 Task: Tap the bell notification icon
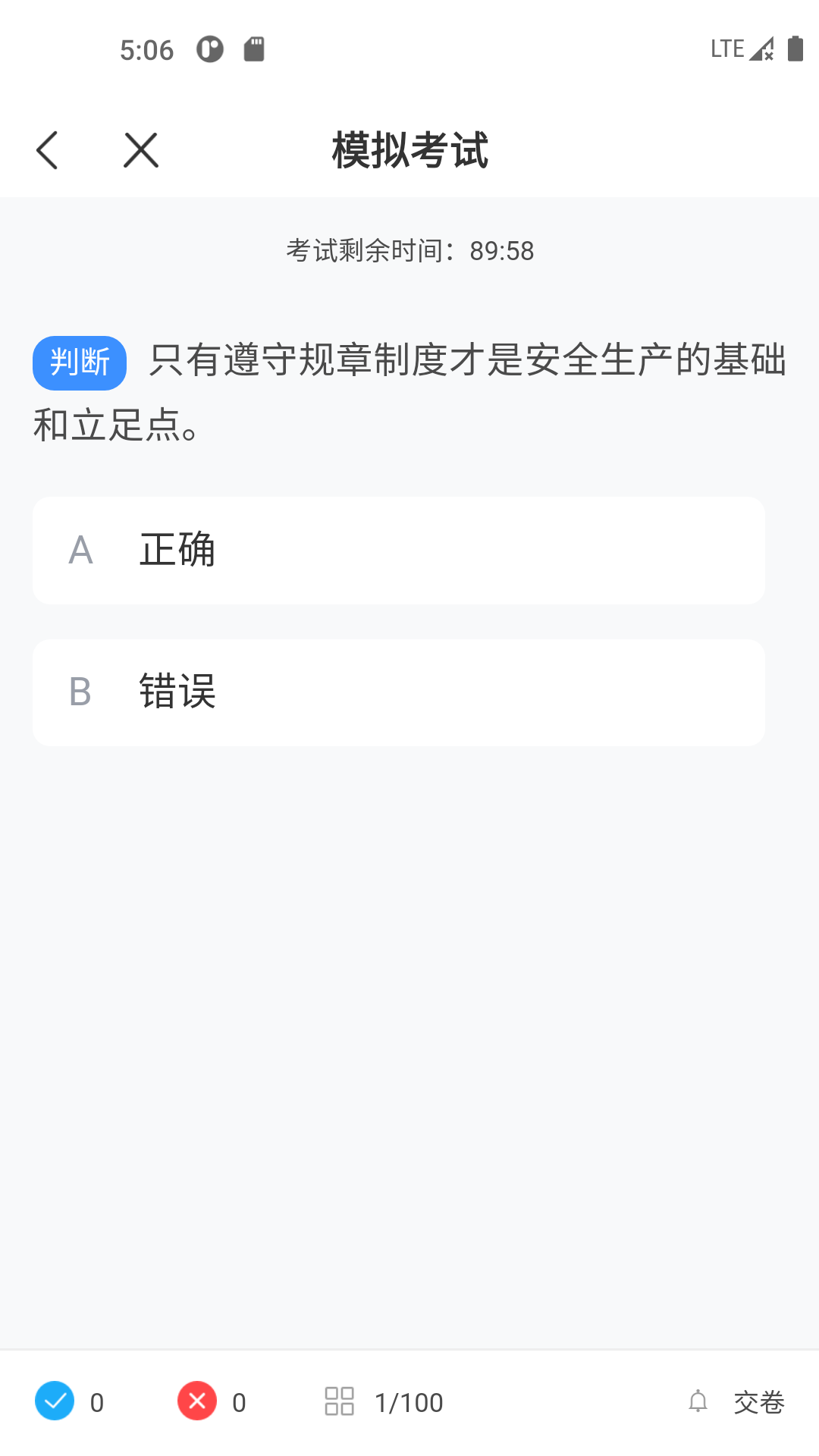tap(698, 1401)
